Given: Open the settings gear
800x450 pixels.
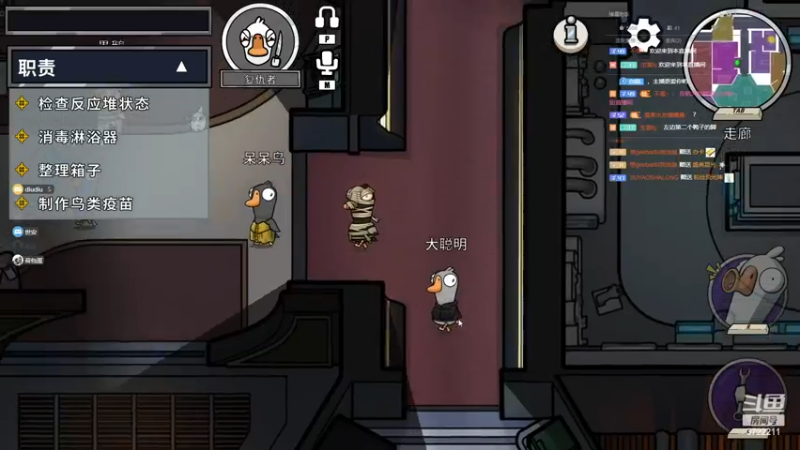Looking at the screenshot, I should coord(641,34).
